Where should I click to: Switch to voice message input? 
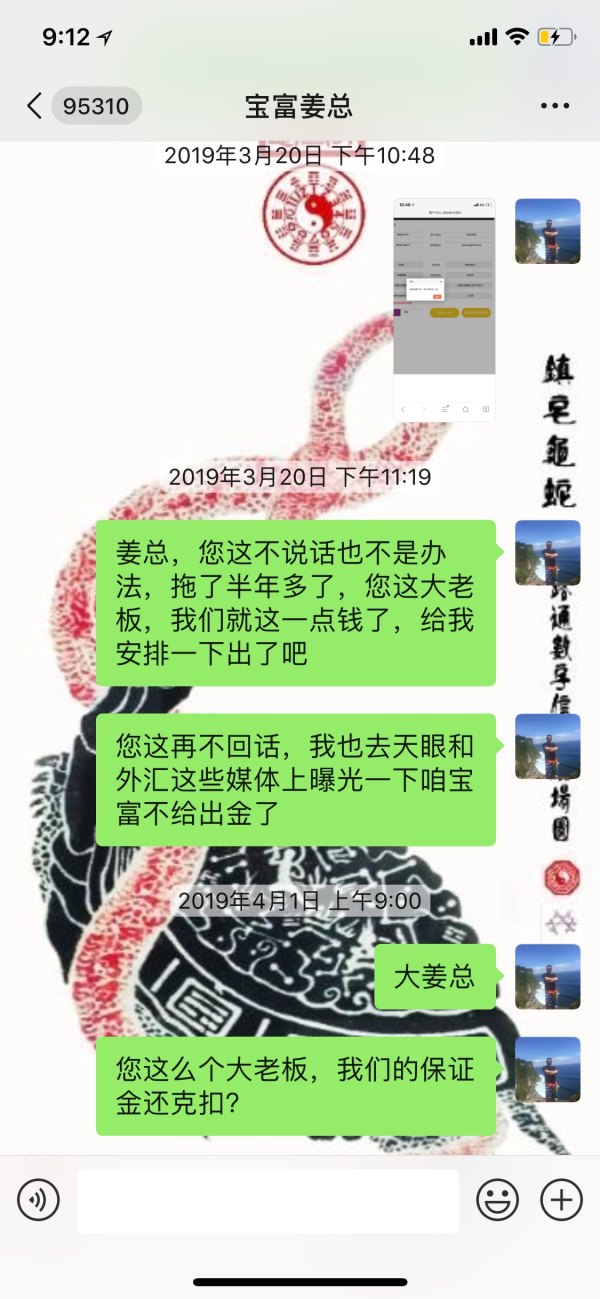pos(39,1200)
